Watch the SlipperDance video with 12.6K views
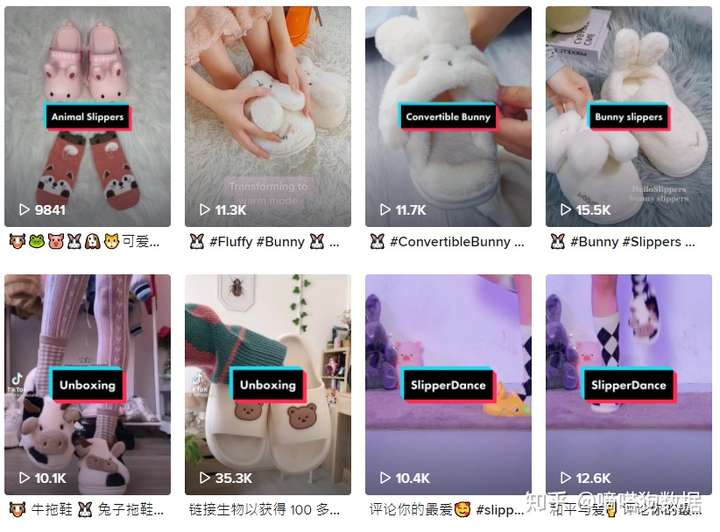 point(628,385)
